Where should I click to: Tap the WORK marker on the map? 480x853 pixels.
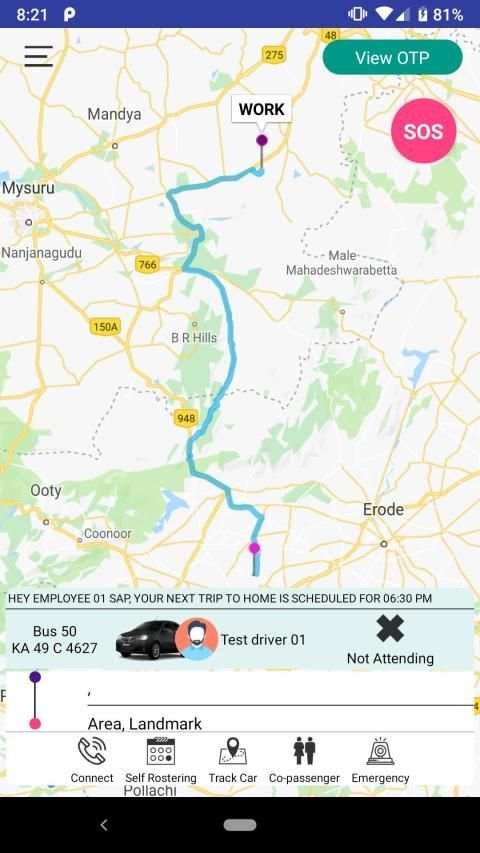(x=262, y=109)
